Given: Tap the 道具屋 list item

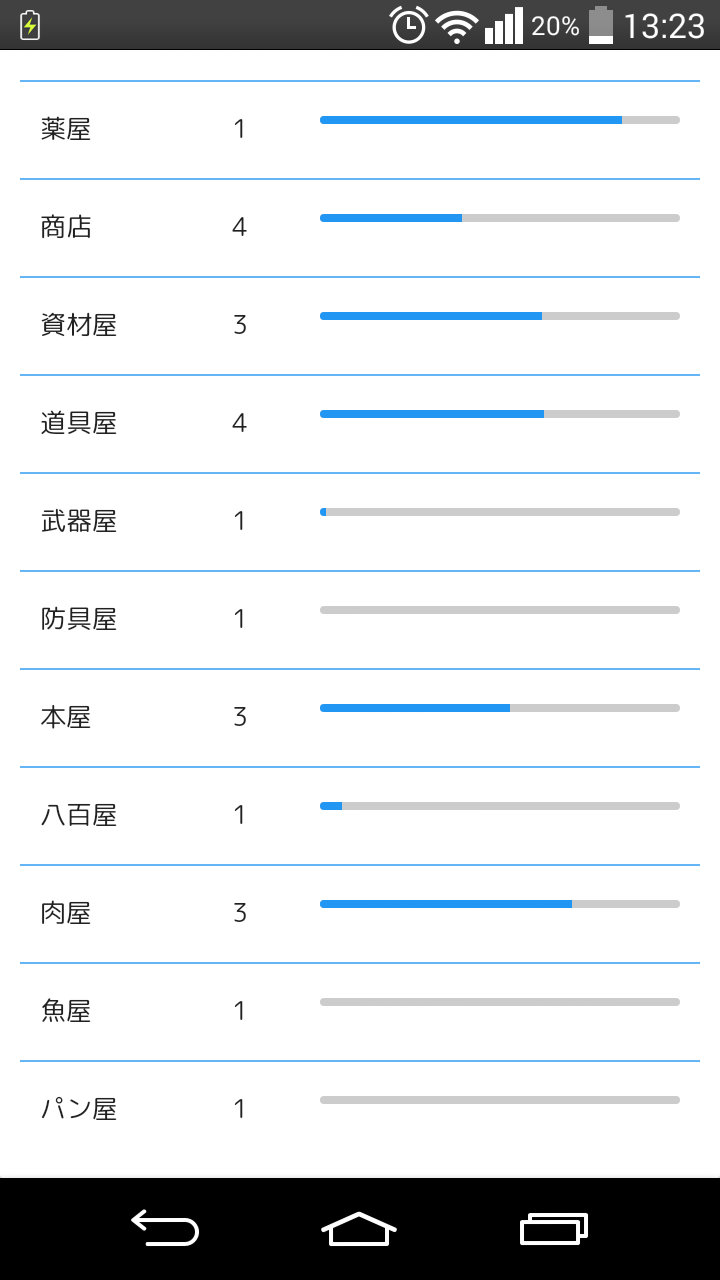Looking at the screenshot, I should 360,424.
